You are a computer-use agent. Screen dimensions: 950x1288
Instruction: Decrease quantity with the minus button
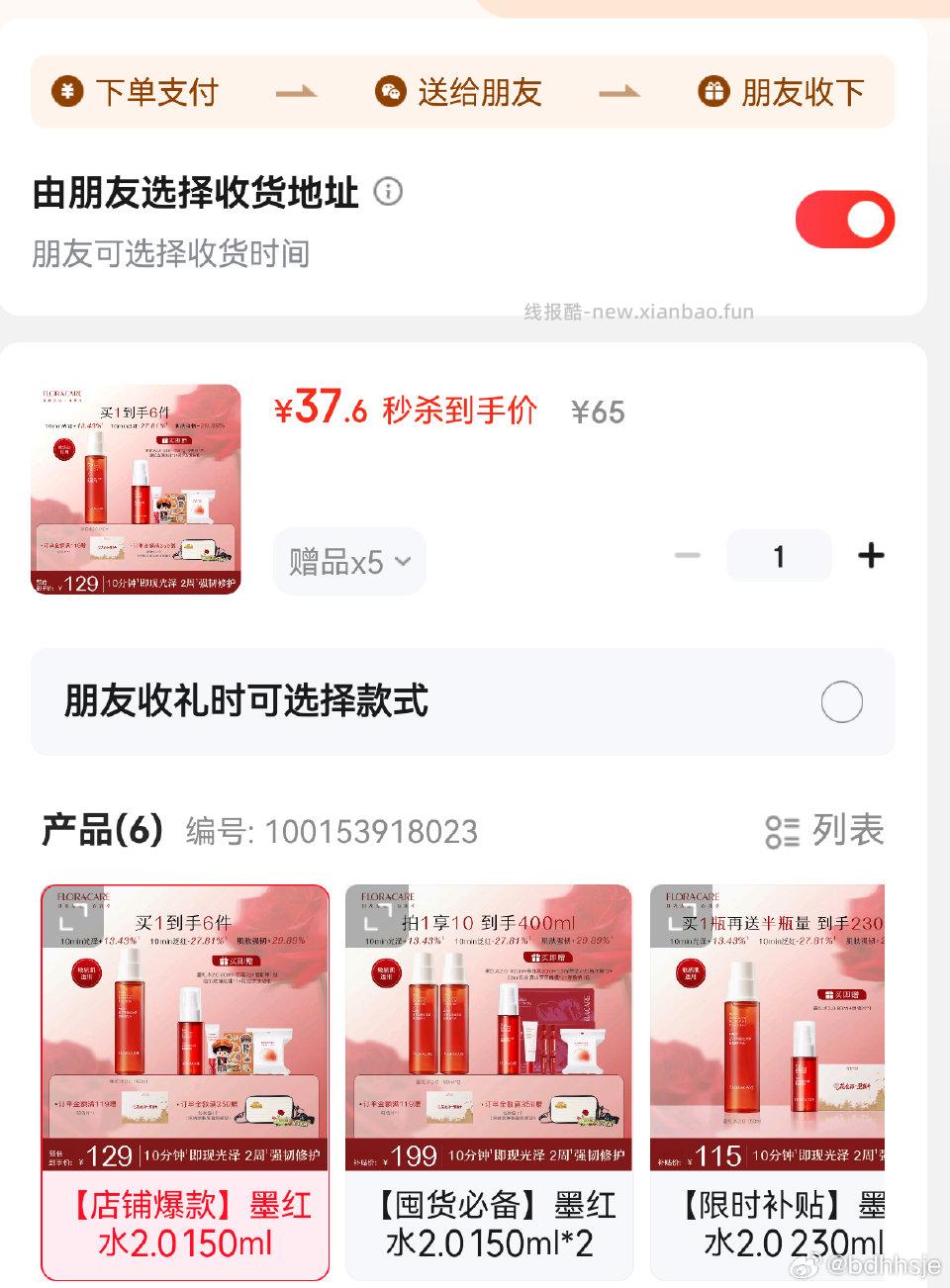(687, 556)
